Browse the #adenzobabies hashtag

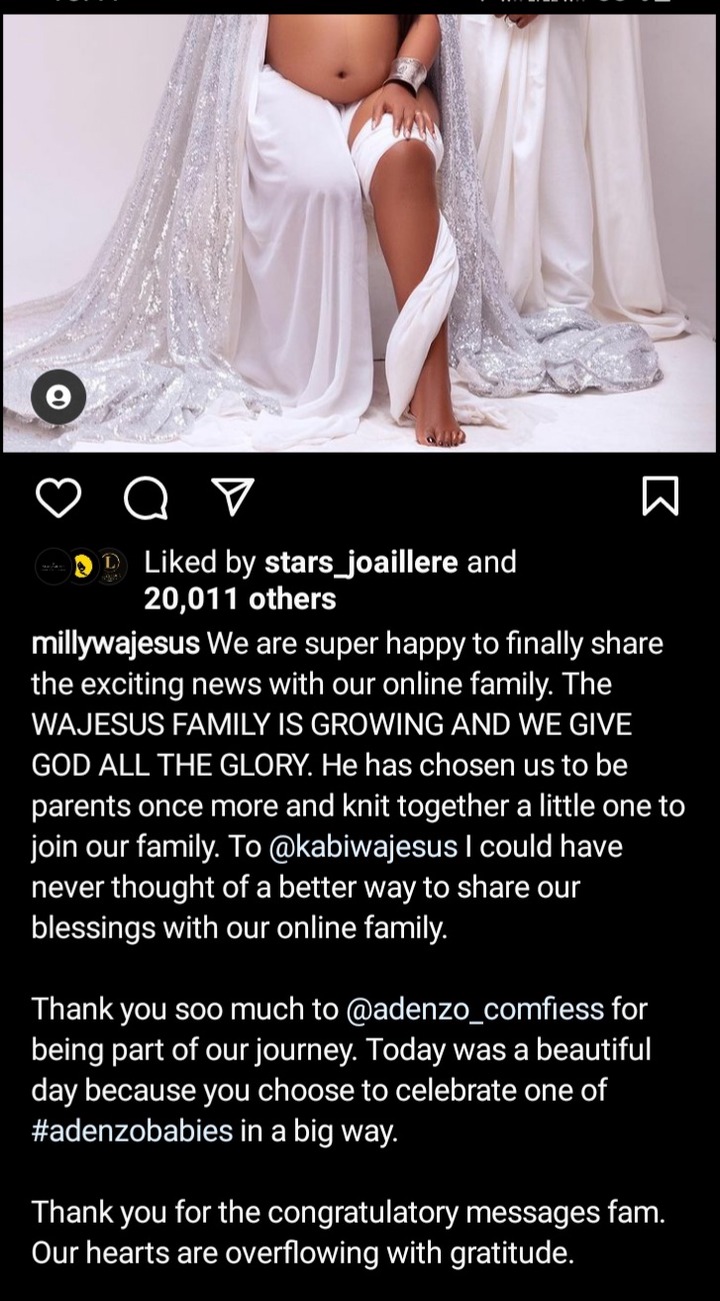point(132,1131)
